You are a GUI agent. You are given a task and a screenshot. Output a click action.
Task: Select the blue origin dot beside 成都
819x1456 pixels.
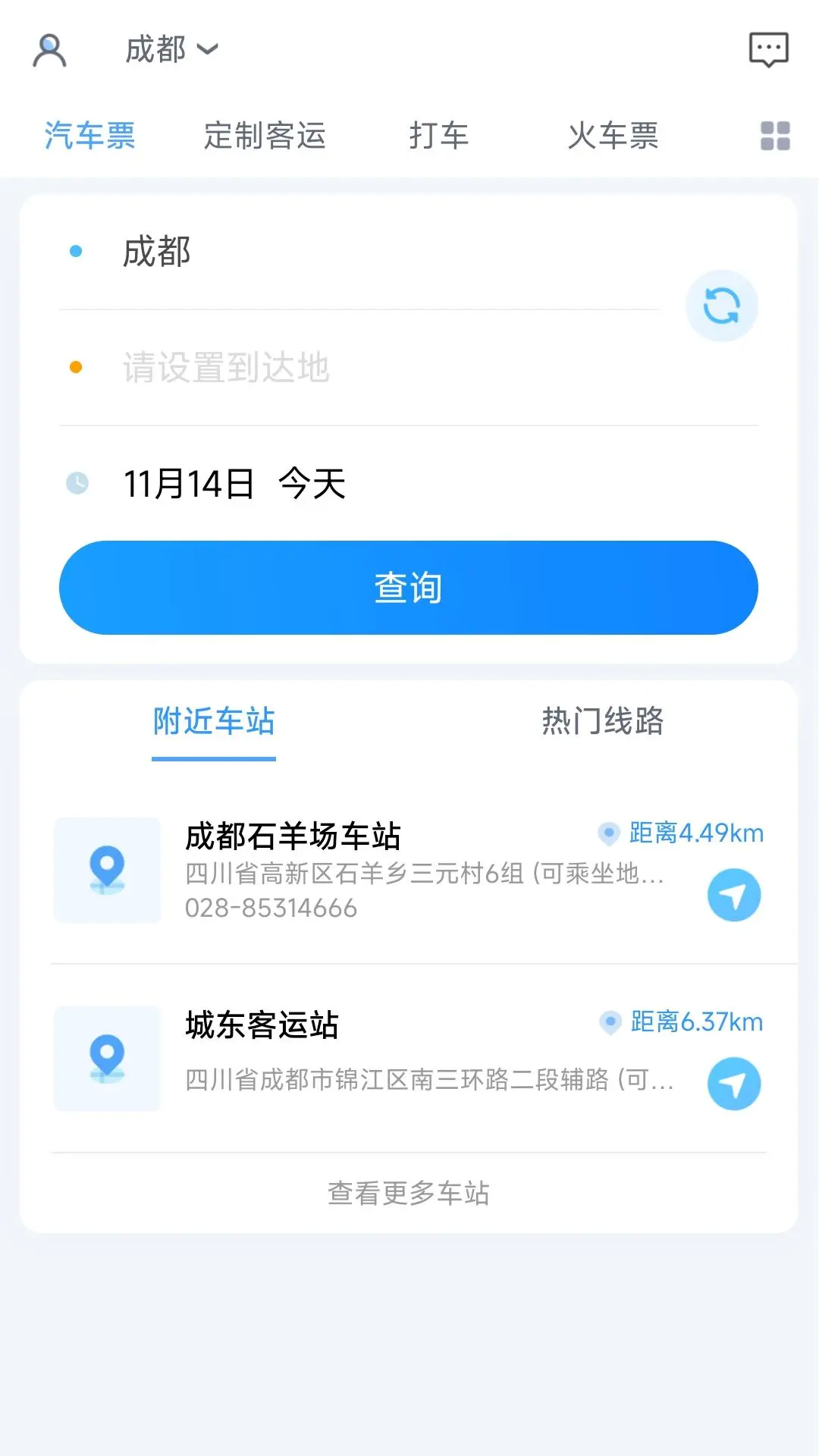click(x=76, y=250)
